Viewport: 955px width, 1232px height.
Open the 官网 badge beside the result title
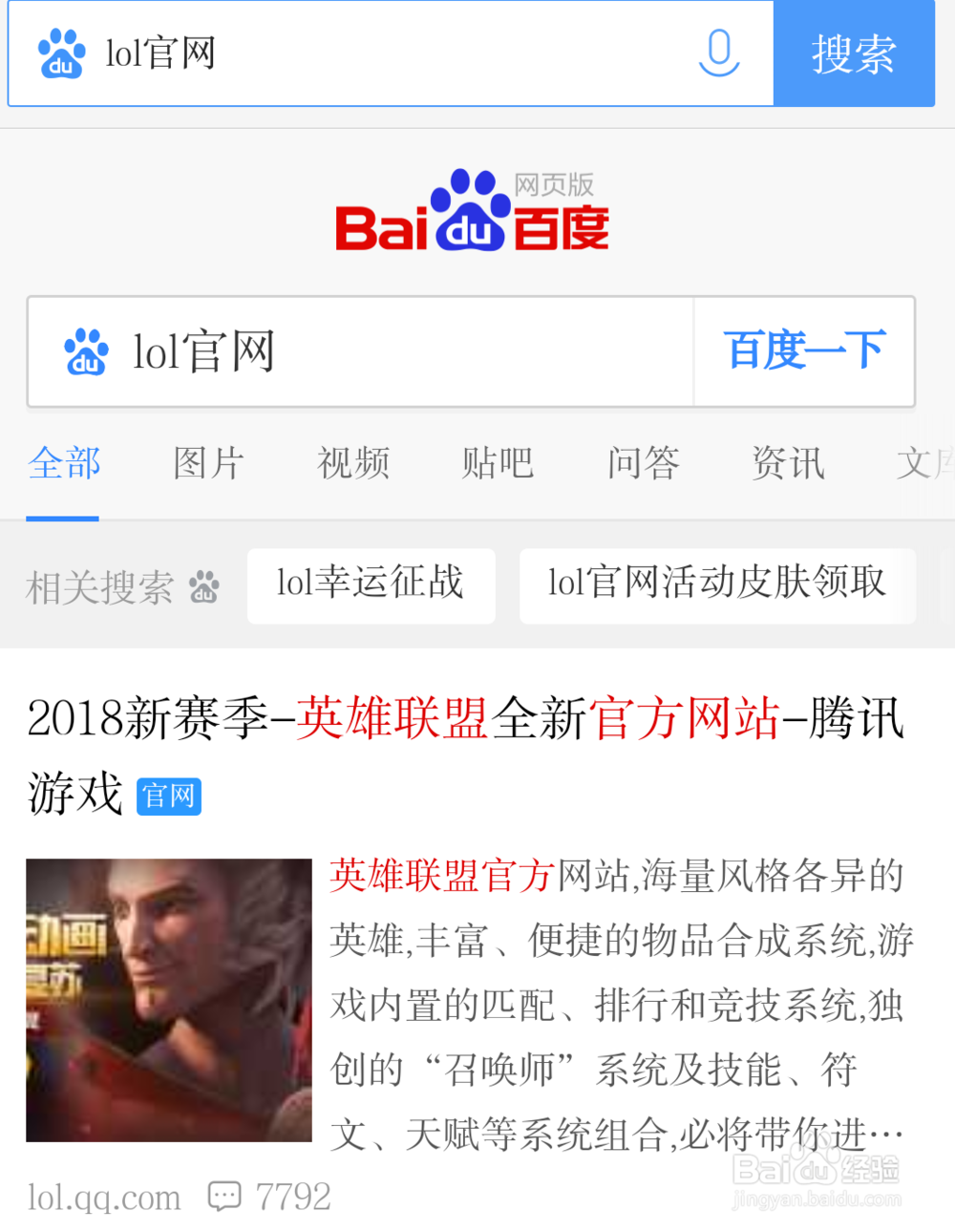168,796
